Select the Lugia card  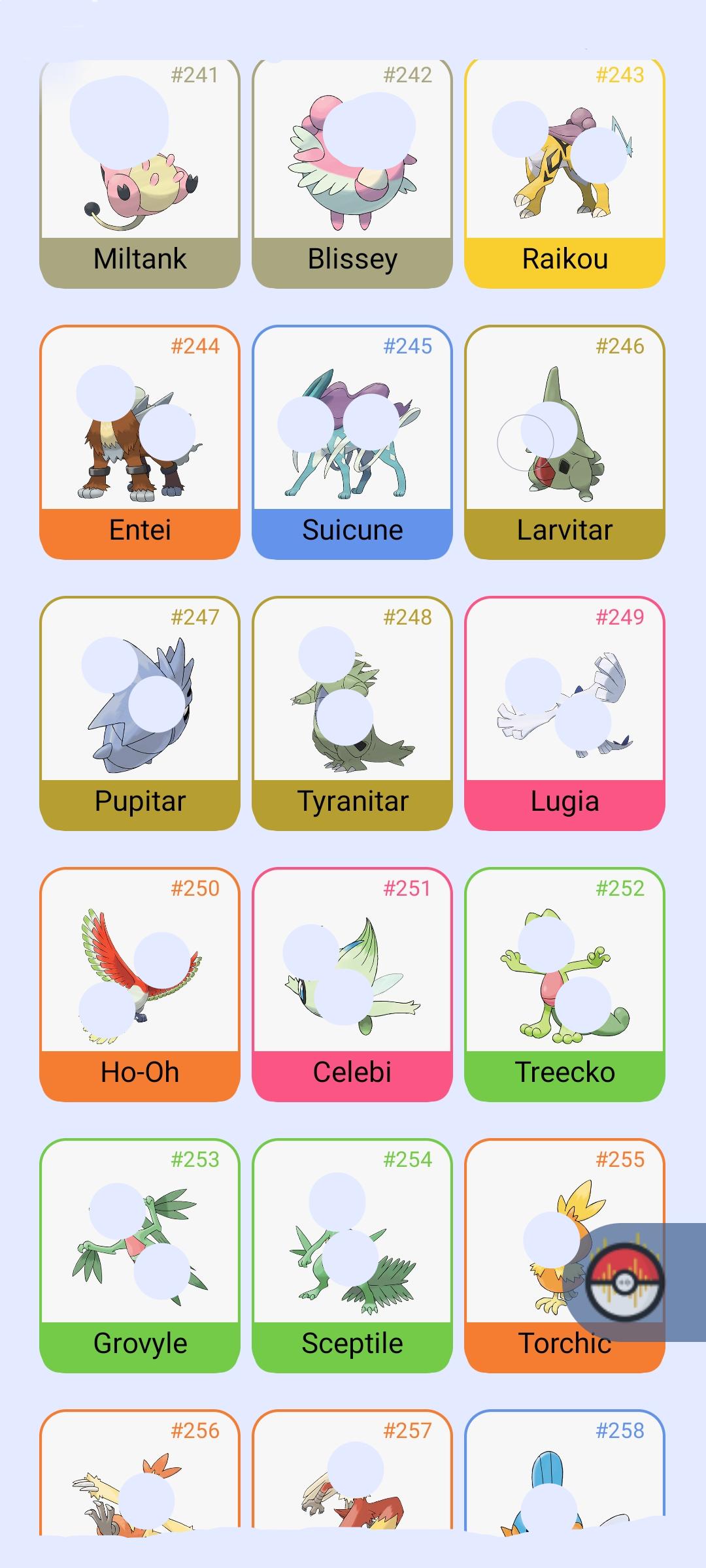tap(565, 713)
